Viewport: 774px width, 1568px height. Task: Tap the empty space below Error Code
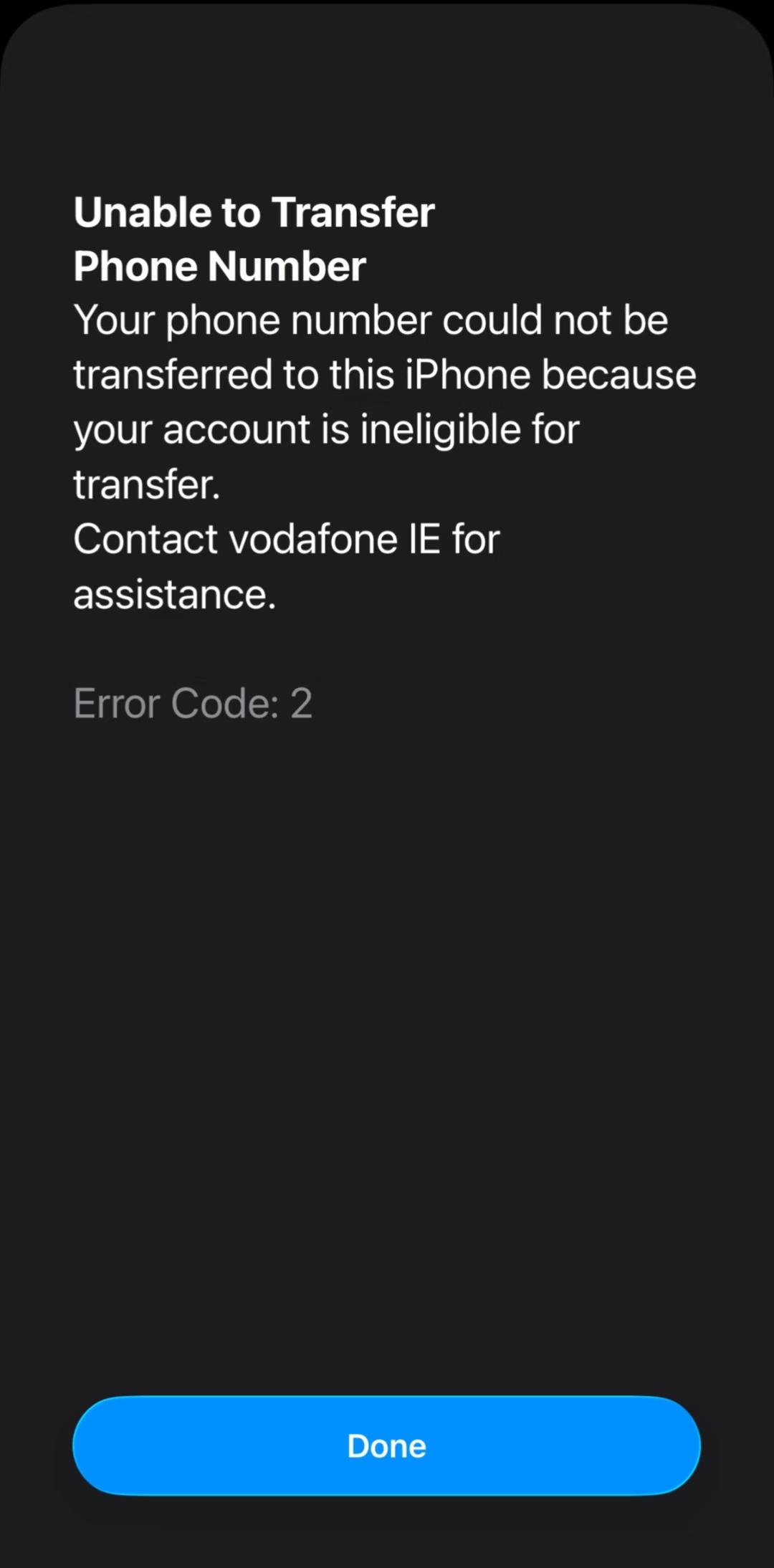387,1003
